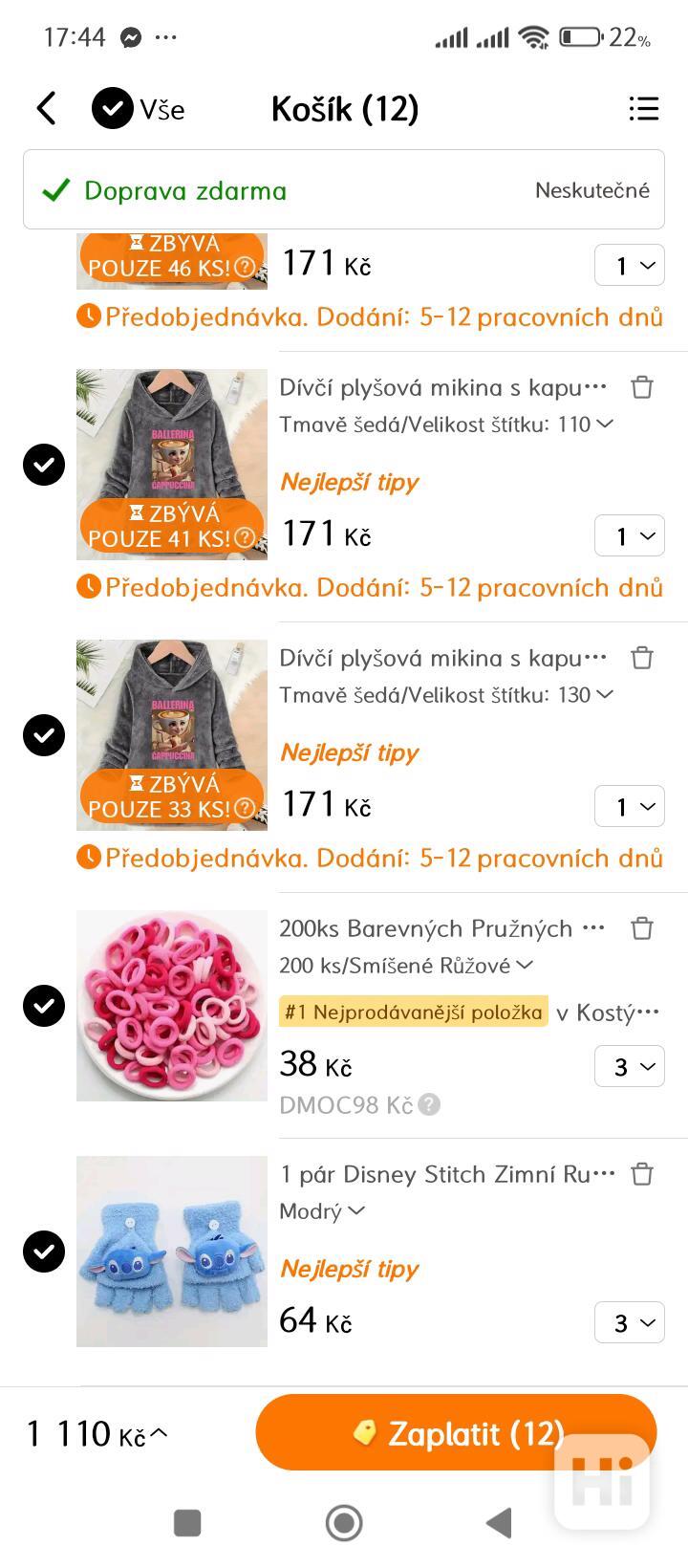This screenshot has height=1568, width=688.
Task: Change the 200 ks/Smíšené Růžové variant
Action: point(405,966)
